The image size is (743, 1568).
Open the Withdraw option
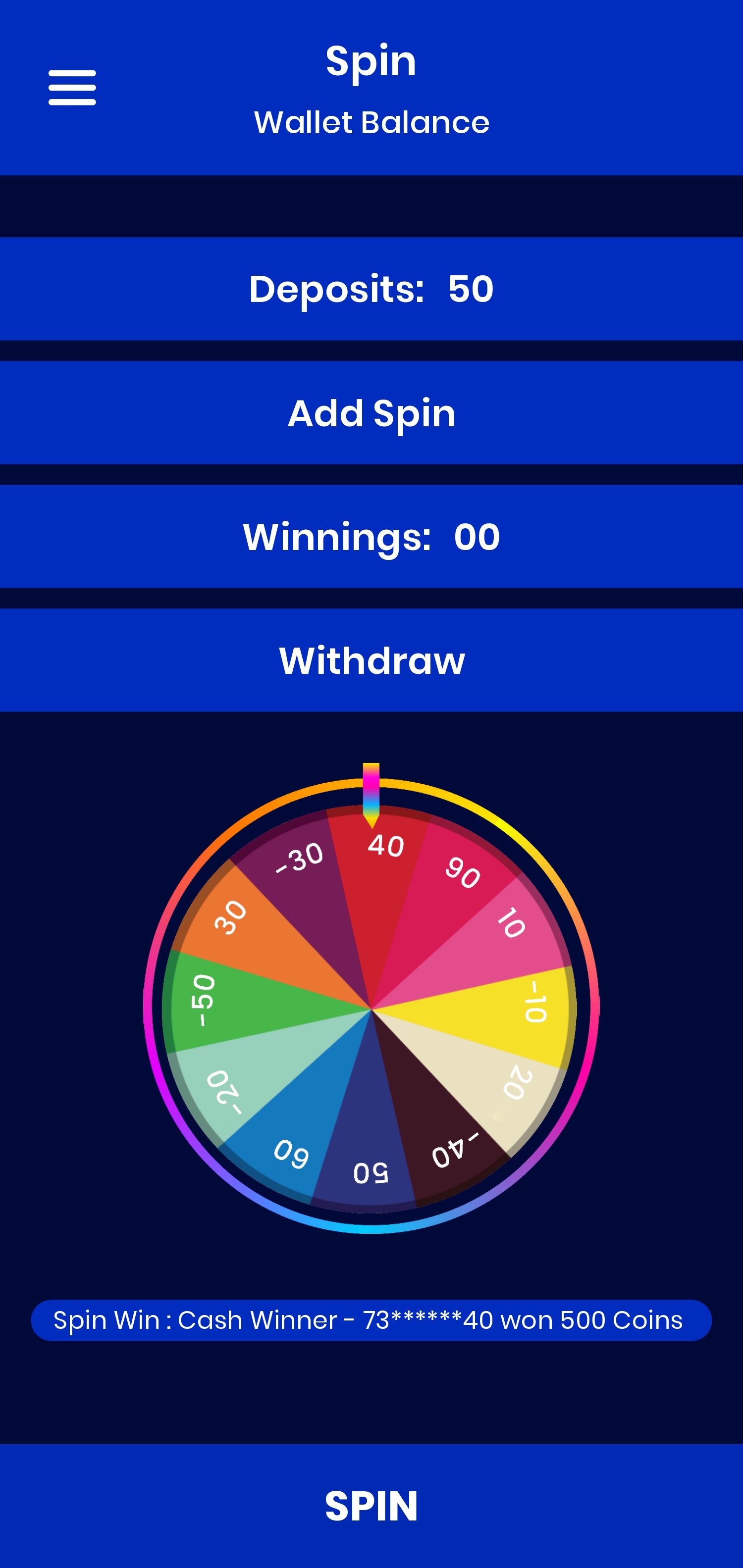[x=371, y=660]
